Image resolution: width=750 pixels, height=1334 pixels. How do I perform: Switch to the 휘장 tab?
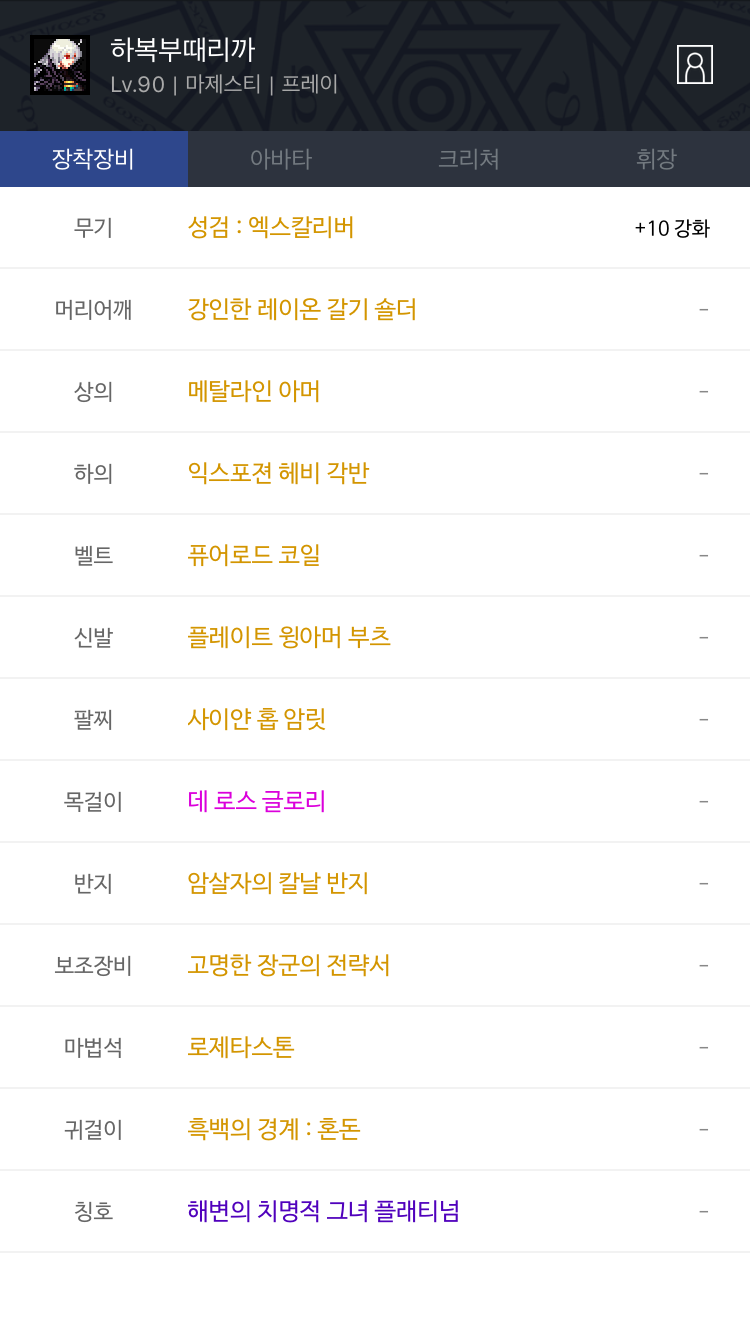[x=656, y=159]
